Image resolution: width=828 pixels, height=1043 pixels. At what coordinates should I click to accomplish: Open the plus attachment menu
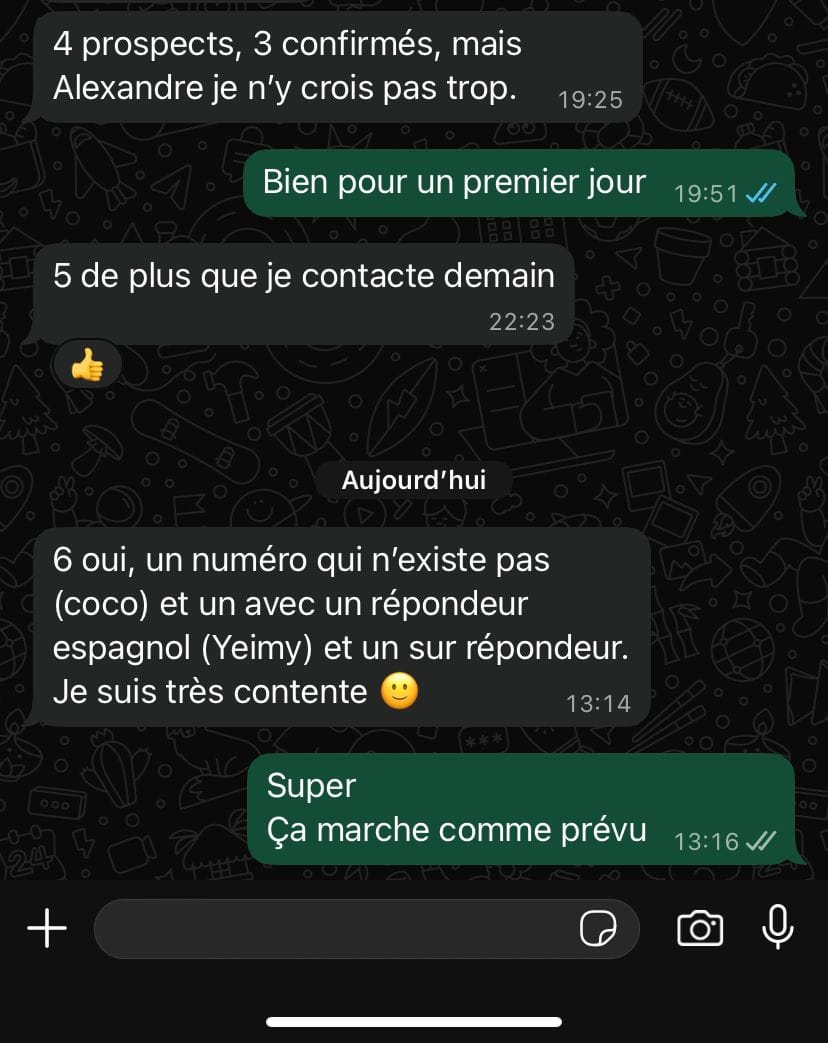pos(46,929)
